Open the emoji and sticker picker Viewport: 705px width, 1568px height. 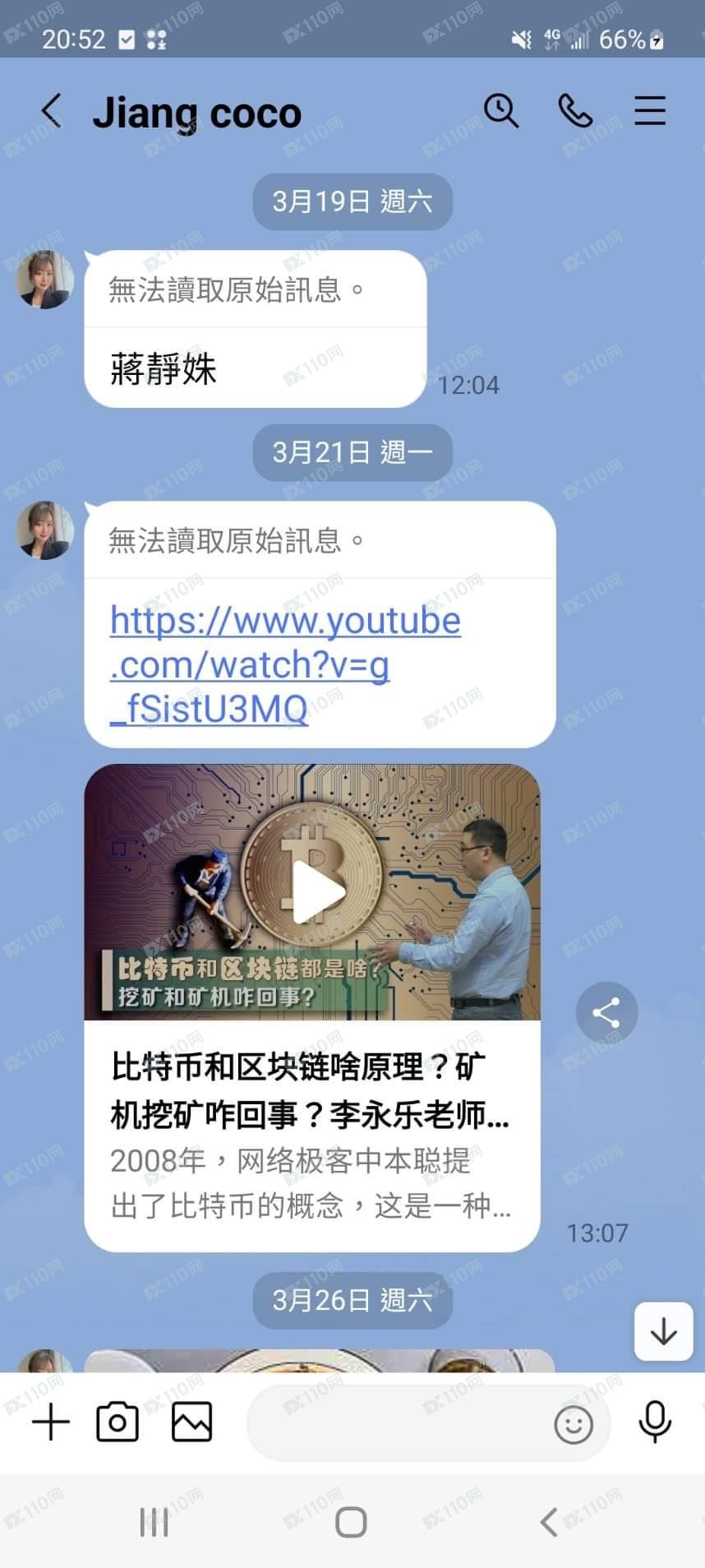[x=573, y=1425]
